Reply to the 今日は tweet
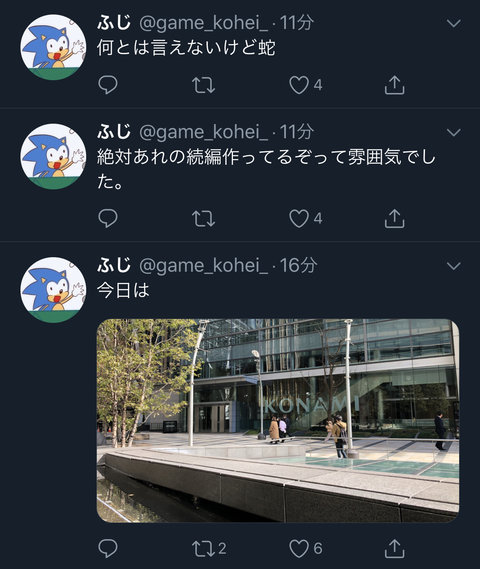480x569 pixels. pos(108,548)
